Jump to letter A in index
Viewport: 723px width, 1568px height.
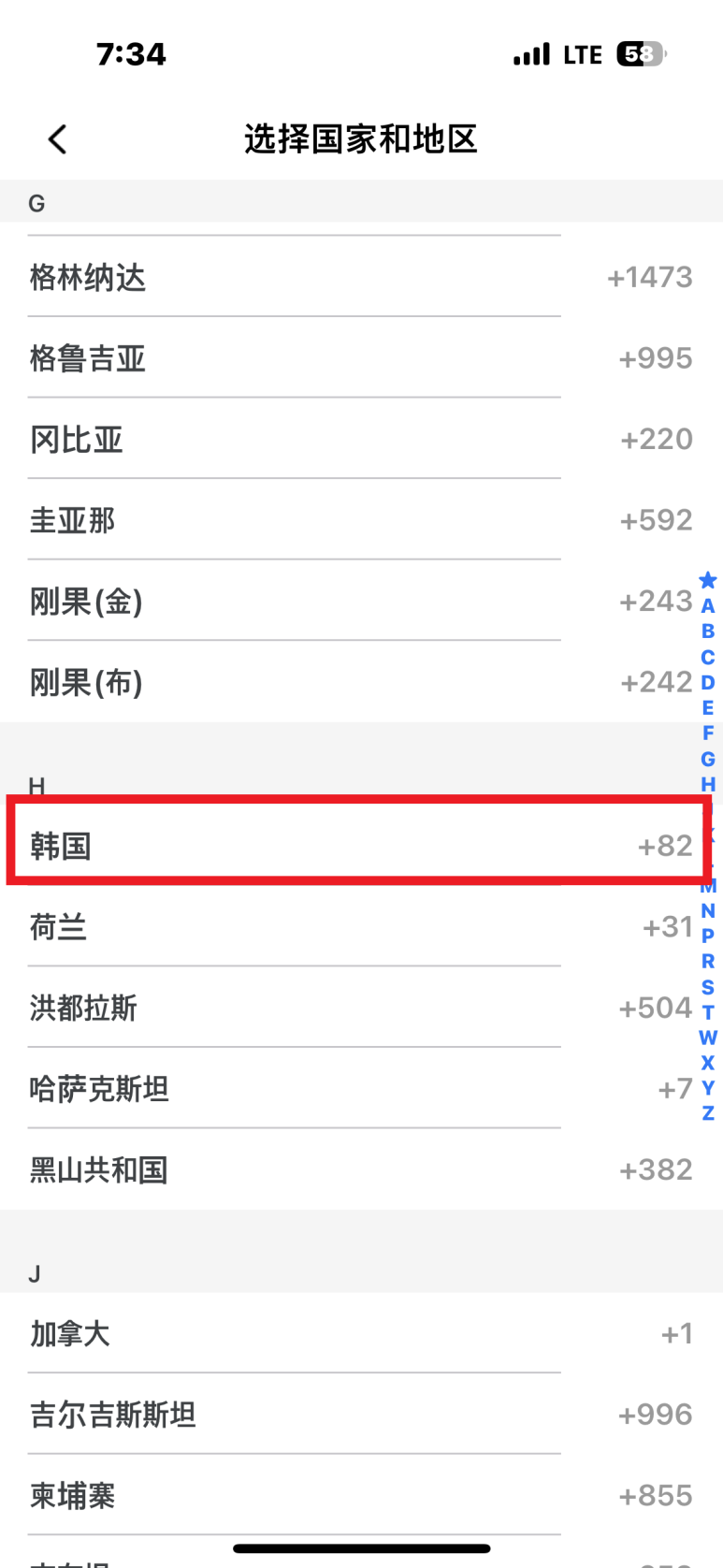point(708,606)
